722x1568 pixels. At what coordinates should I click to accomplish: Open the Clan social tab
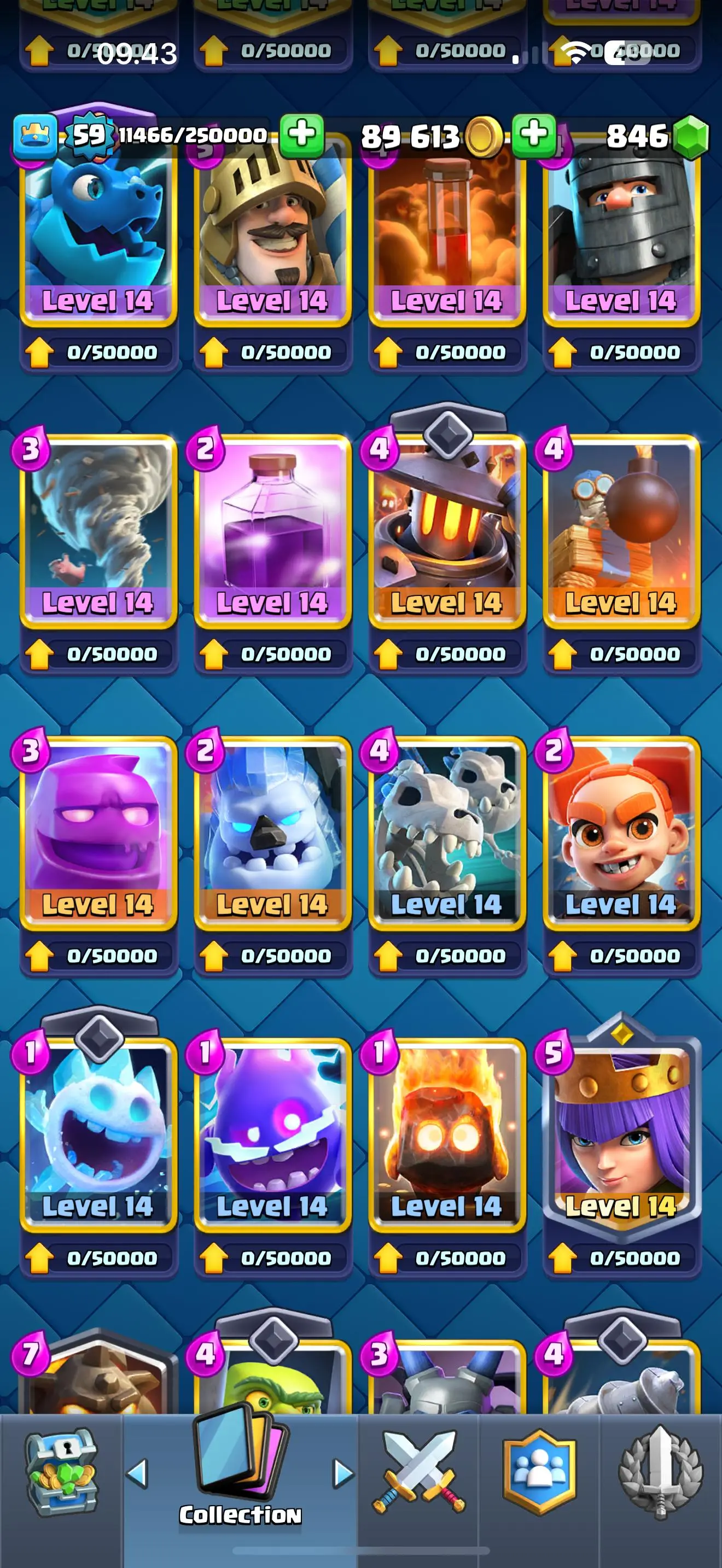point(539,1472)
